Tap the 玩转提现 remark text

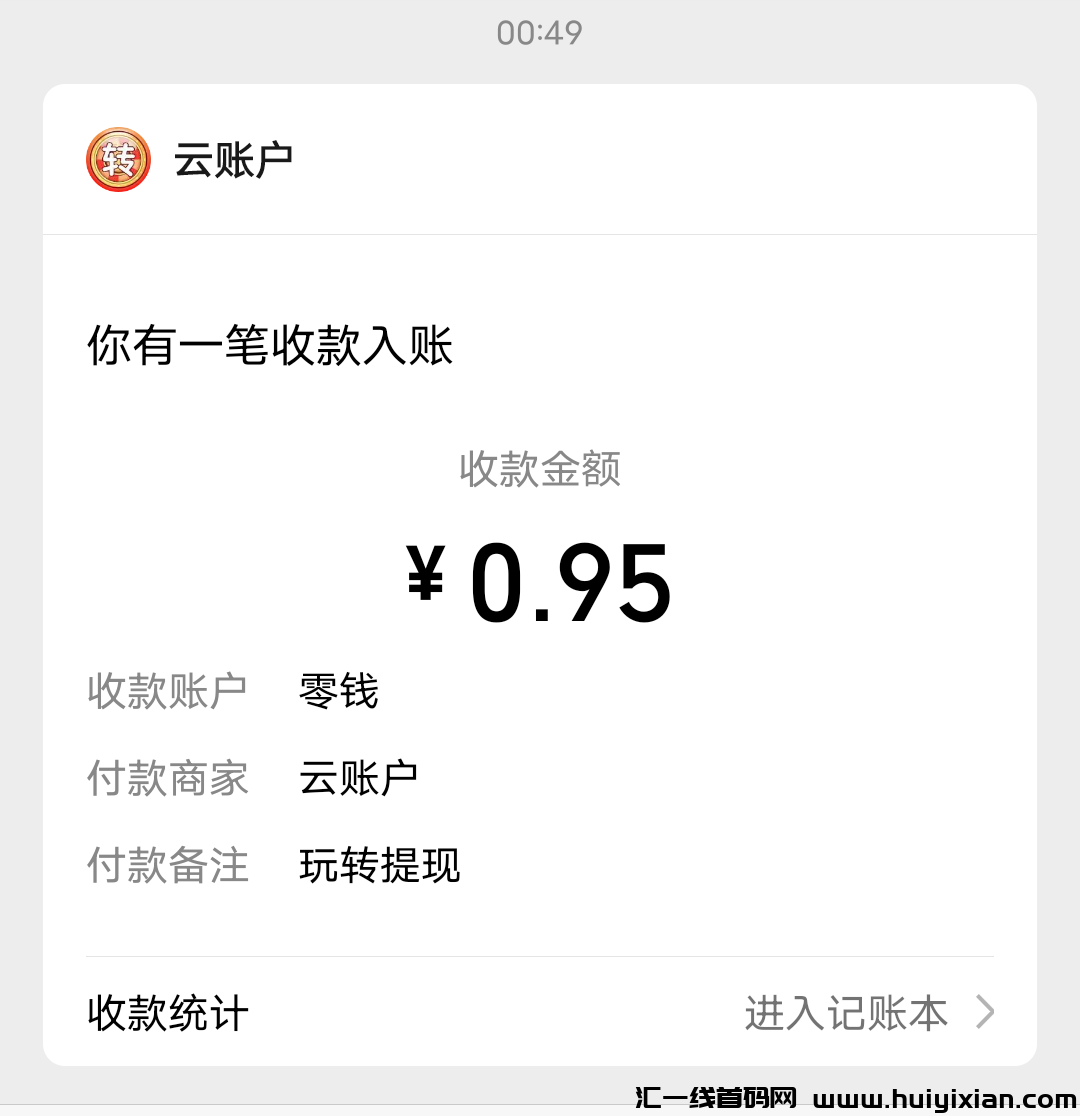pyautogui.click(x=378, y=867)
